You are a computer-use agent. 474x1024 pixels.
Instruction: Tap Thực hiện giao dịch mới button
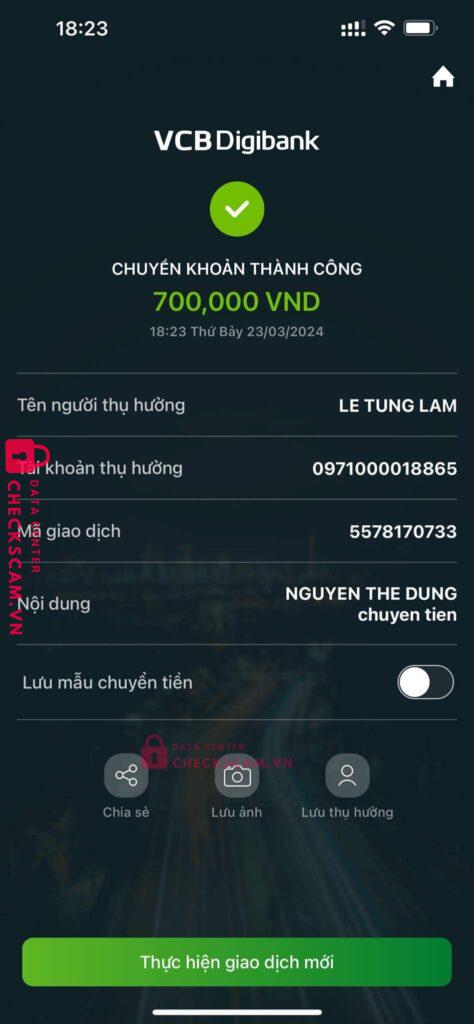point(237,962)
